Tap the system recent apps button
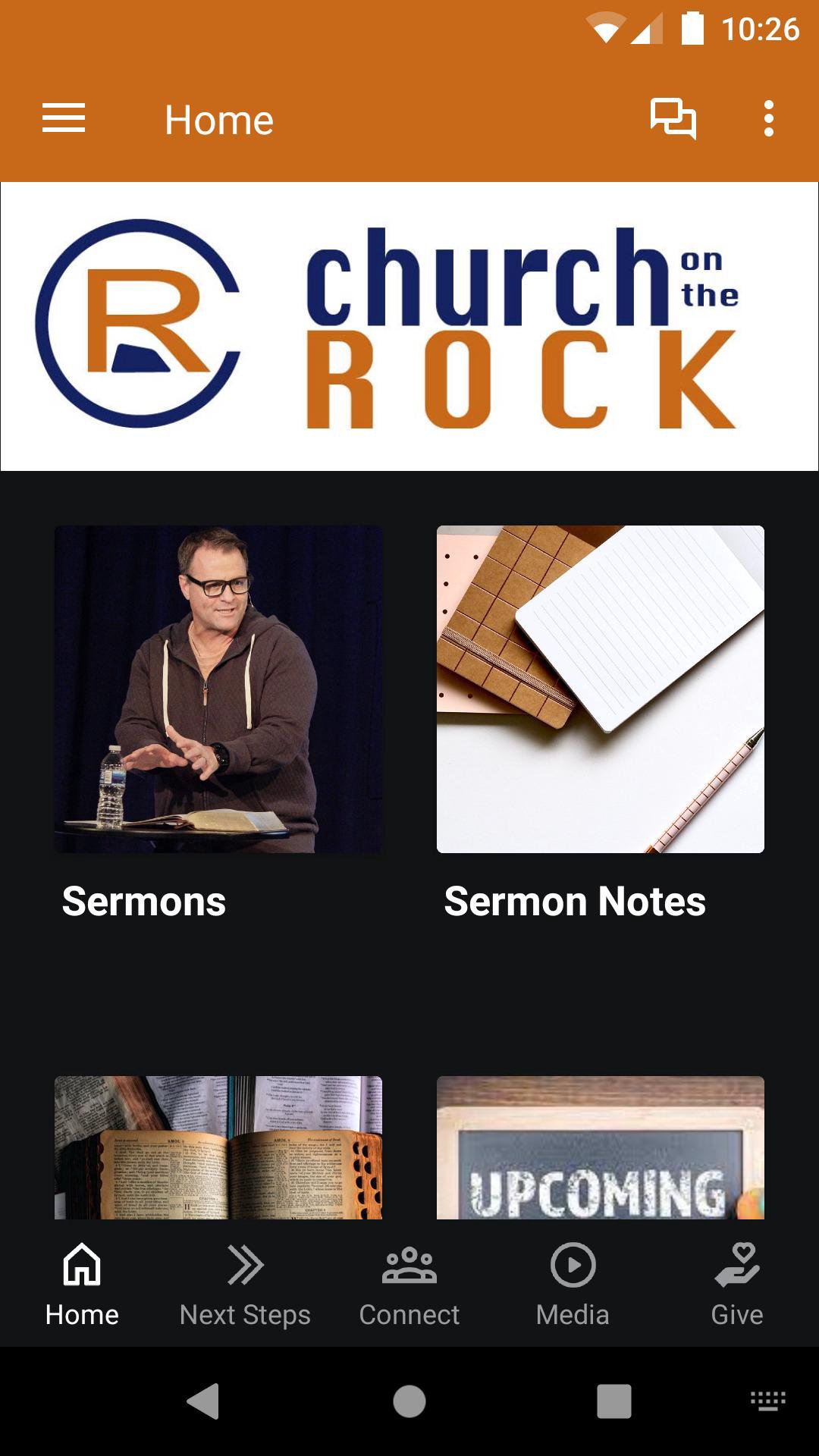The image size is (819, 1456). click(x=613, y=1401)
